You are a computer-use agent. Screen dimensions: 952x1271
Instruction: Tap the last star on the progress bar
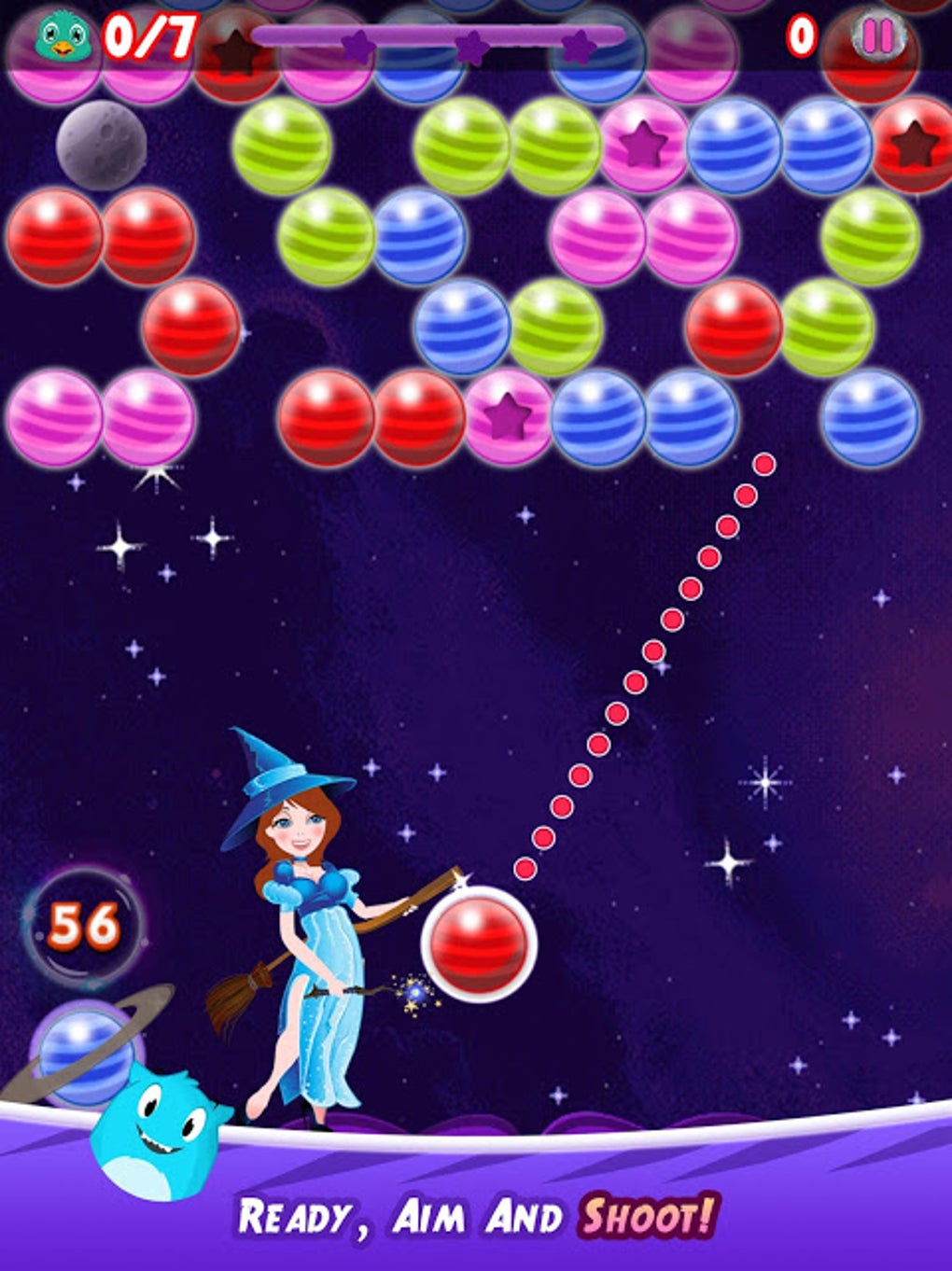pos(581,41)
